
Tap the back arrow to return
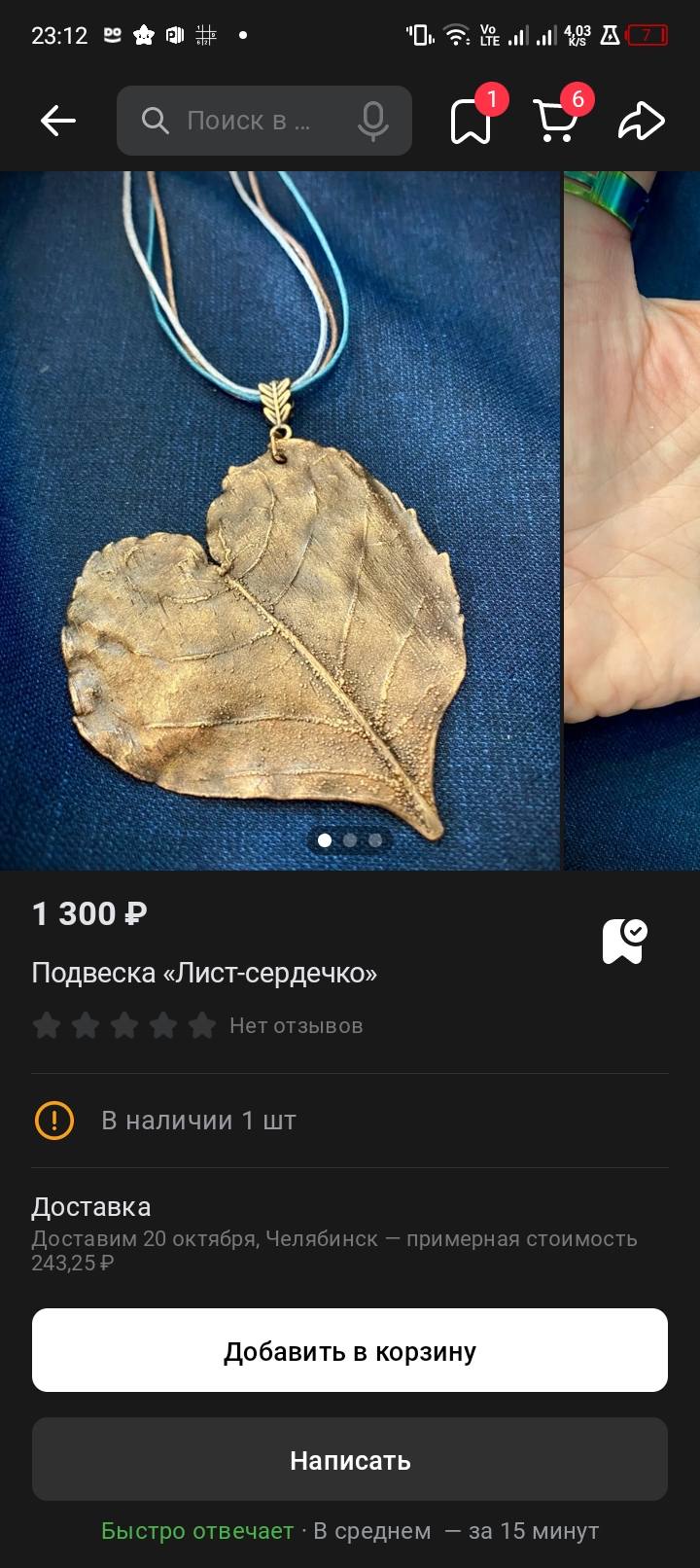[57, 121]
